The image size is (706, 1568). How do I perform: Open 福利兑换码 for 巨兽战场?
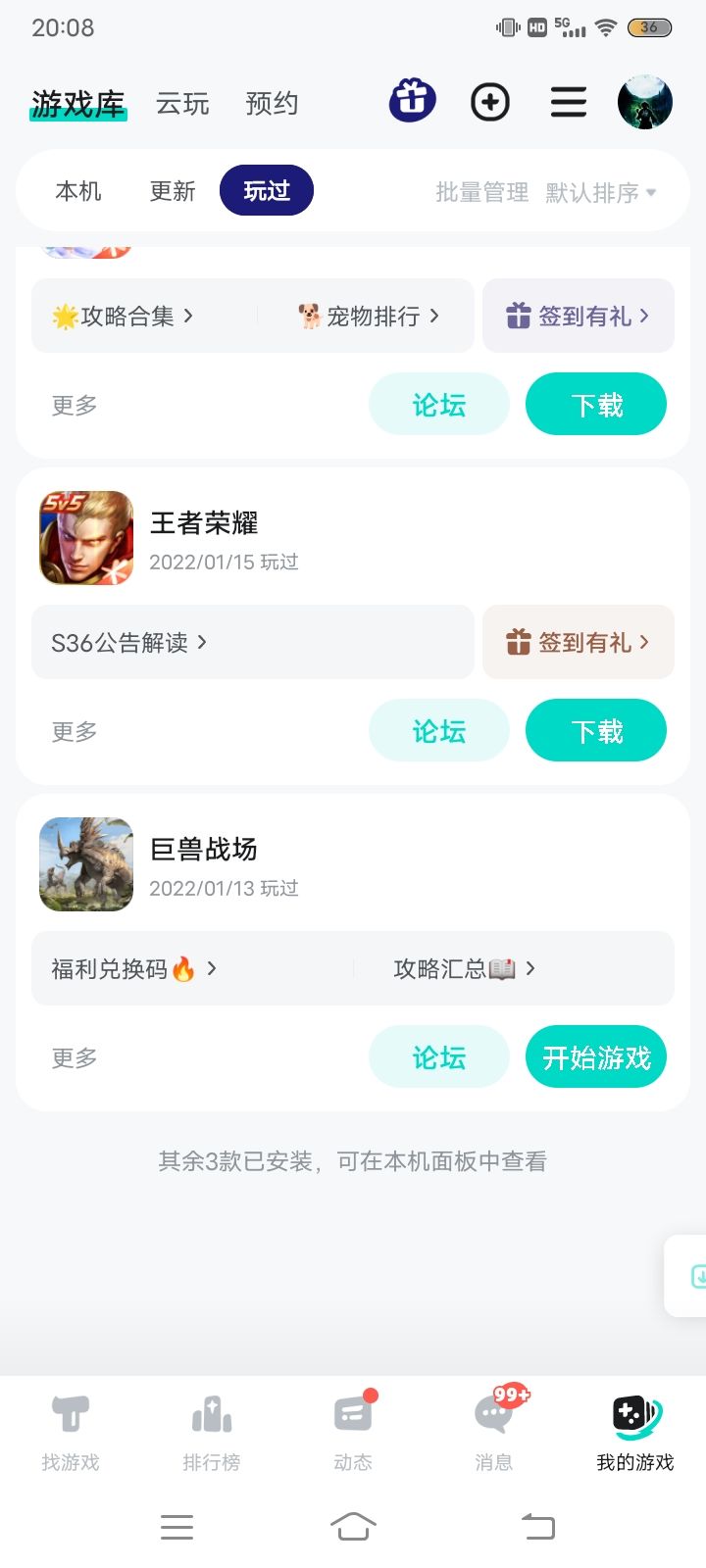click(x=134, y=969)
